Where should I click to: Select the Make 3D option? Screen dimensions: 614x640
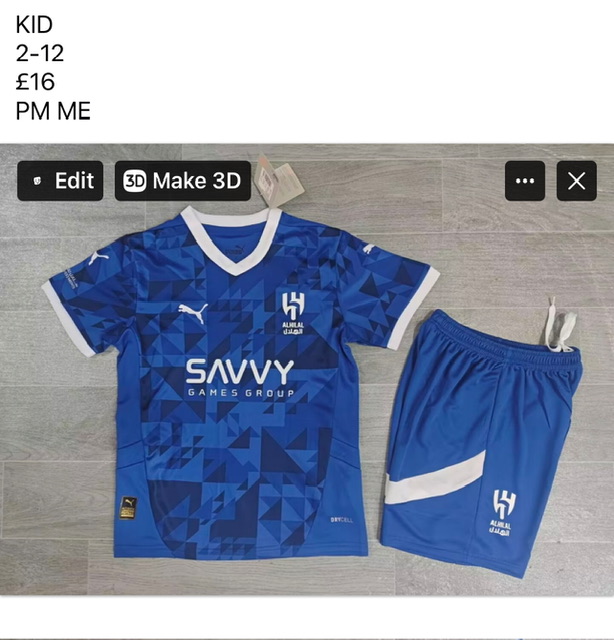182,181
